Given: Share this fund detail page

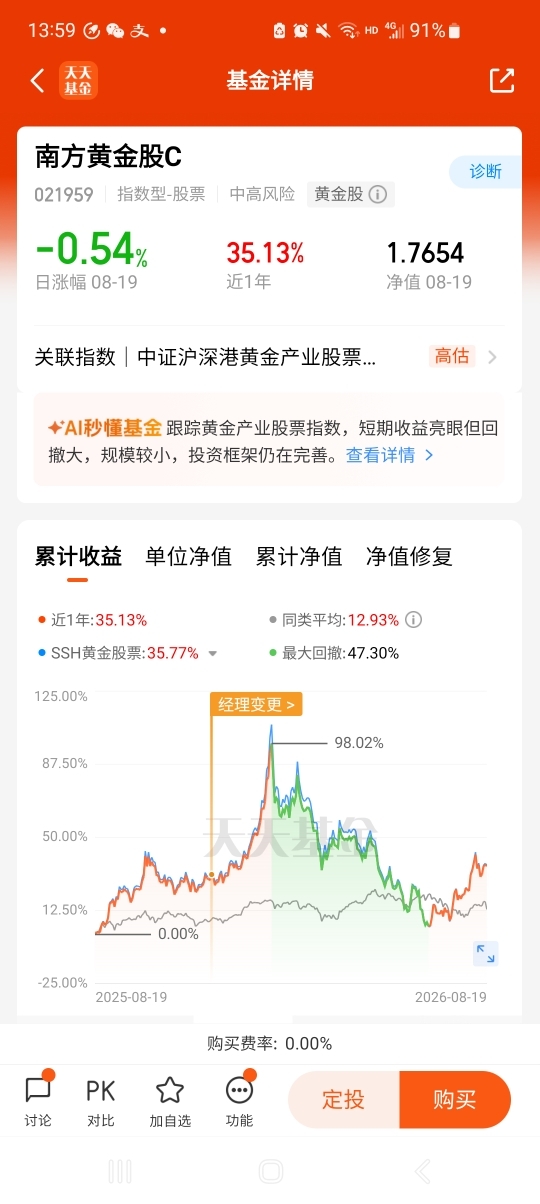Looking at the screenshot, I should (502, 81).
